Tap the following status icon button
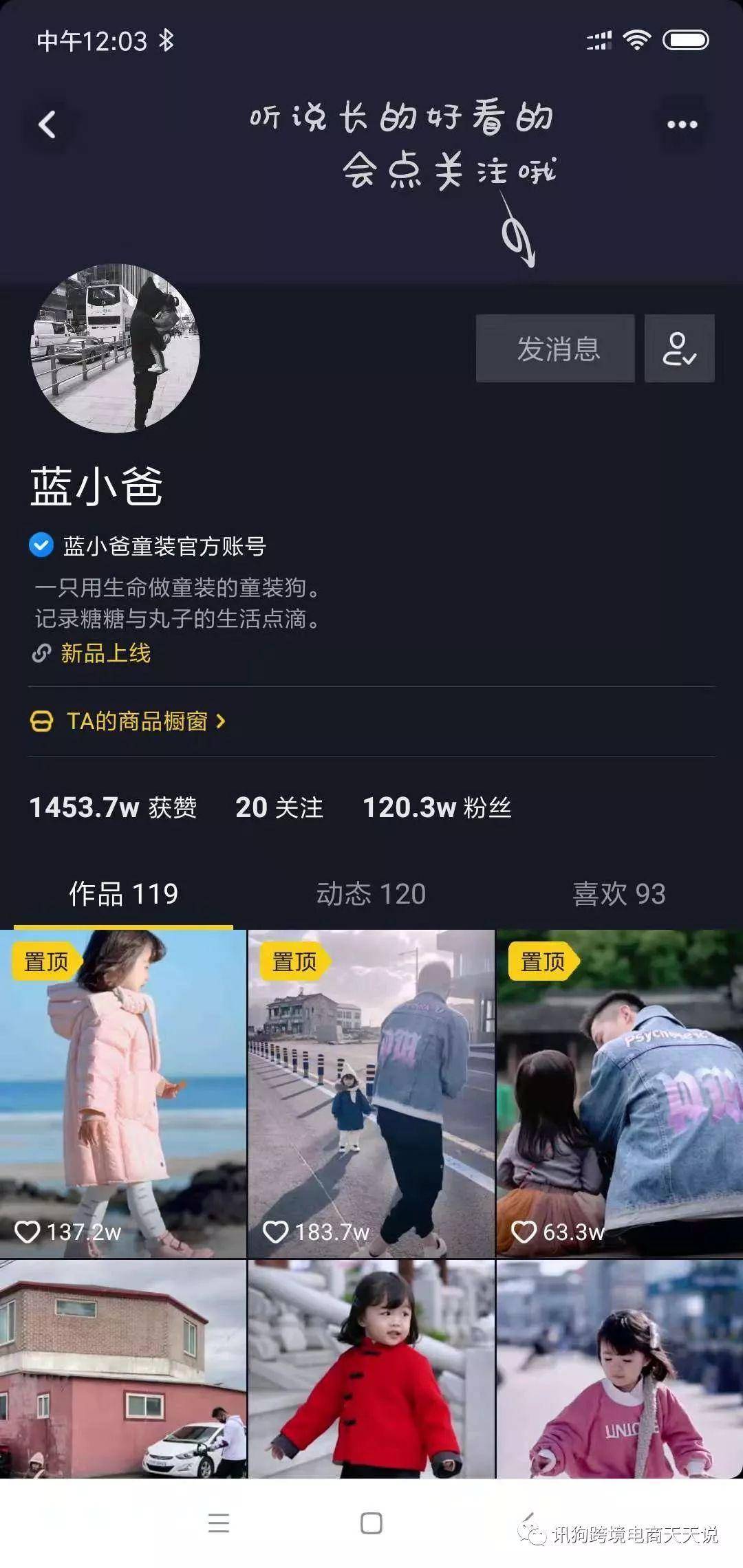The width and height of the screenshot is (743, 1568). coord(679,349)
